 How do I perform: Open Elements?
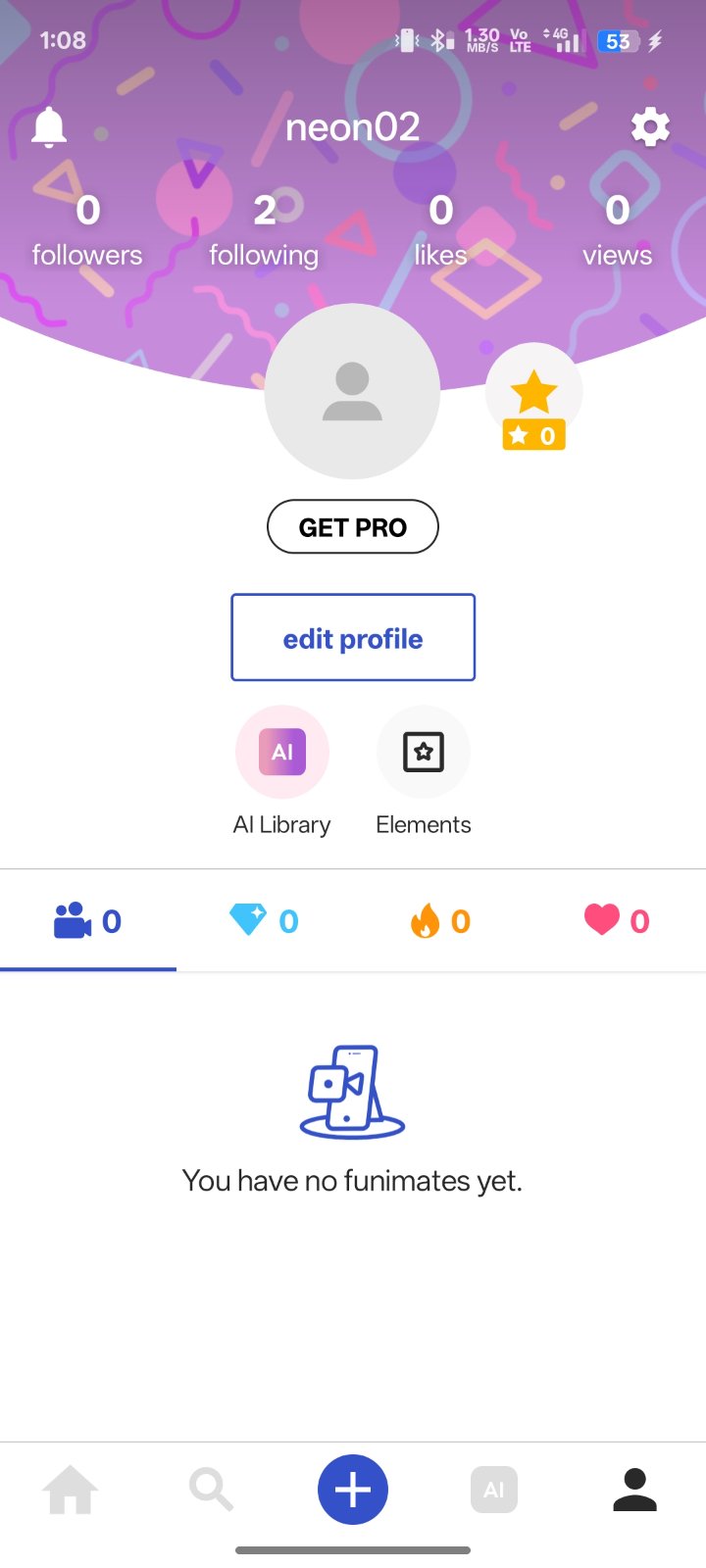(x=424, y=753)
